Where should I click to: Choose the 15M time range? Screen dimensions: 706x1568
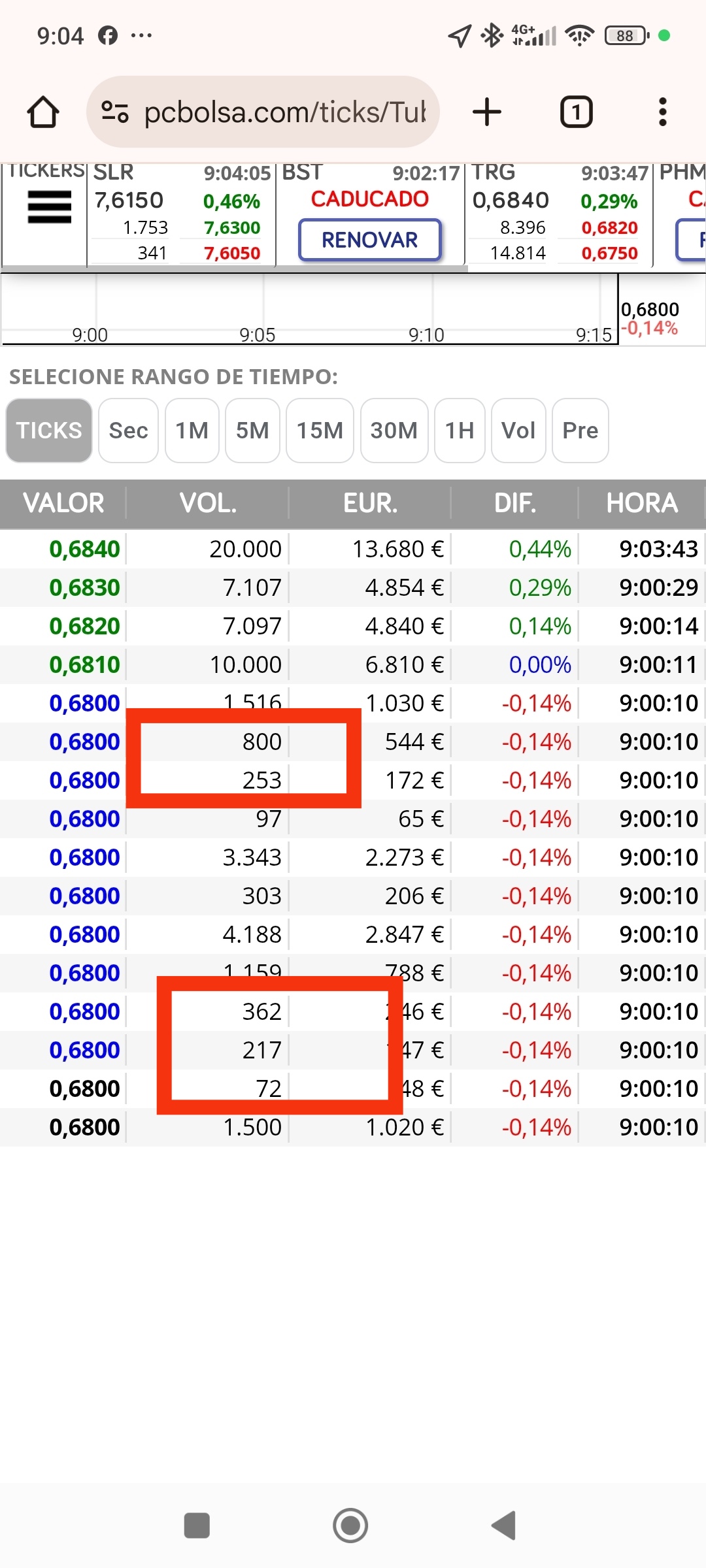(320, 431)
